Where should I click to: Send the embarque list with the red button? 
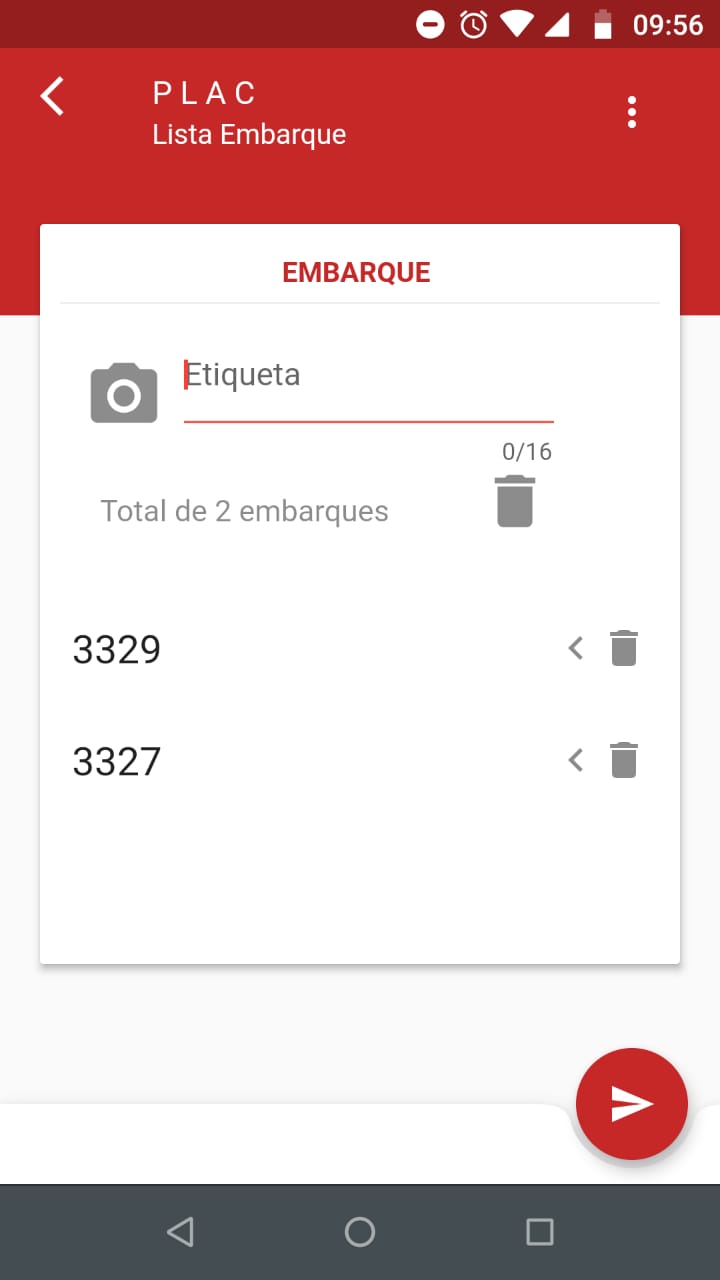point(632,1104)
